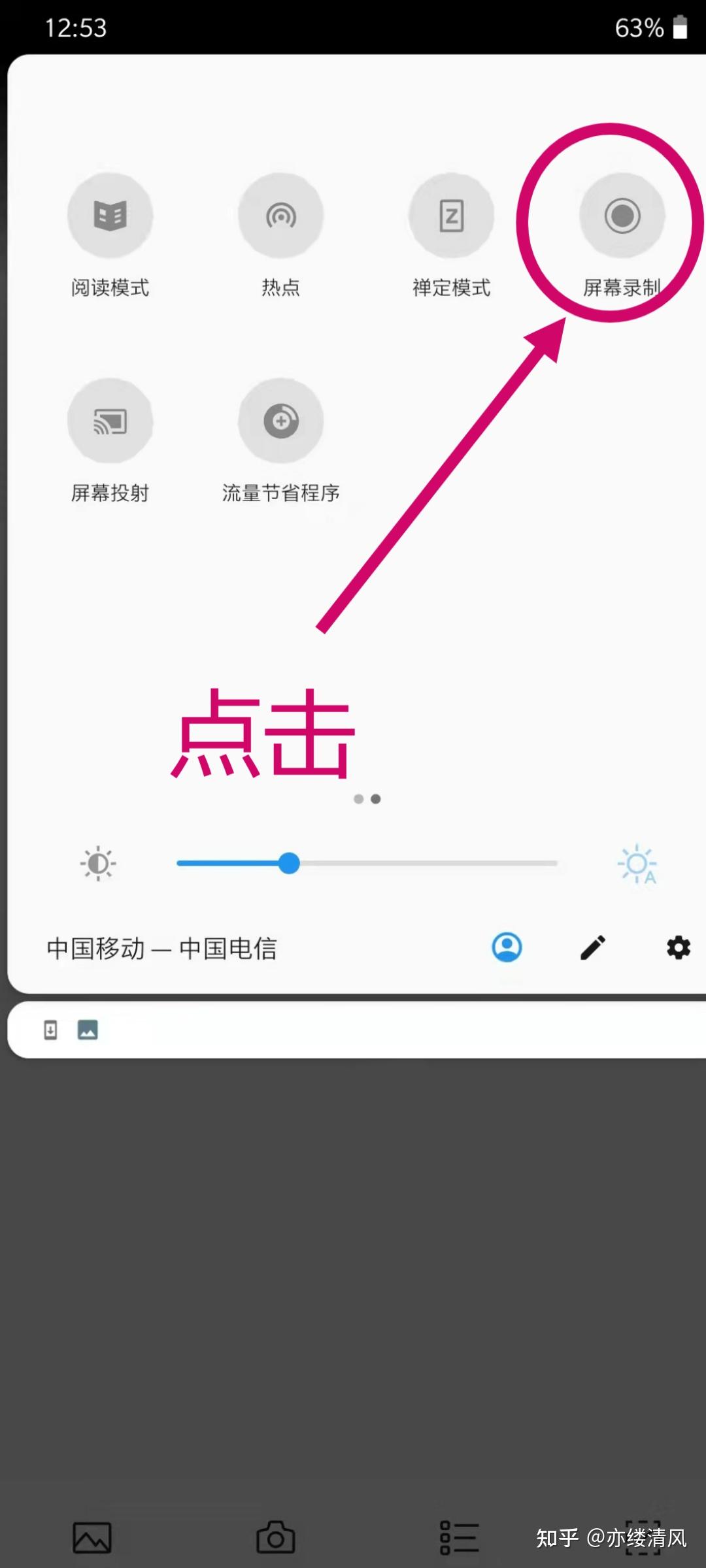Open system settings via gear icon
706x1568 pixels.
pos(678,947)
